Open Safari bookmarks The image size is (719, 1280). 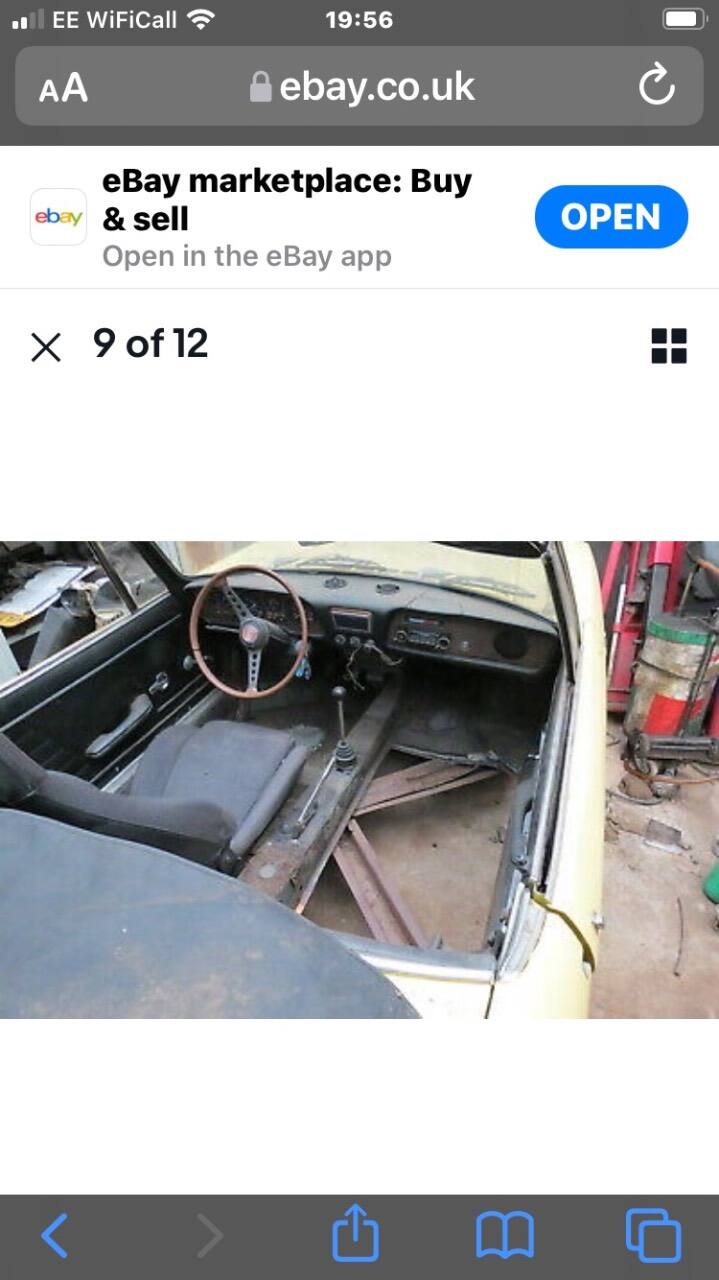click(x=505, y=1236)
